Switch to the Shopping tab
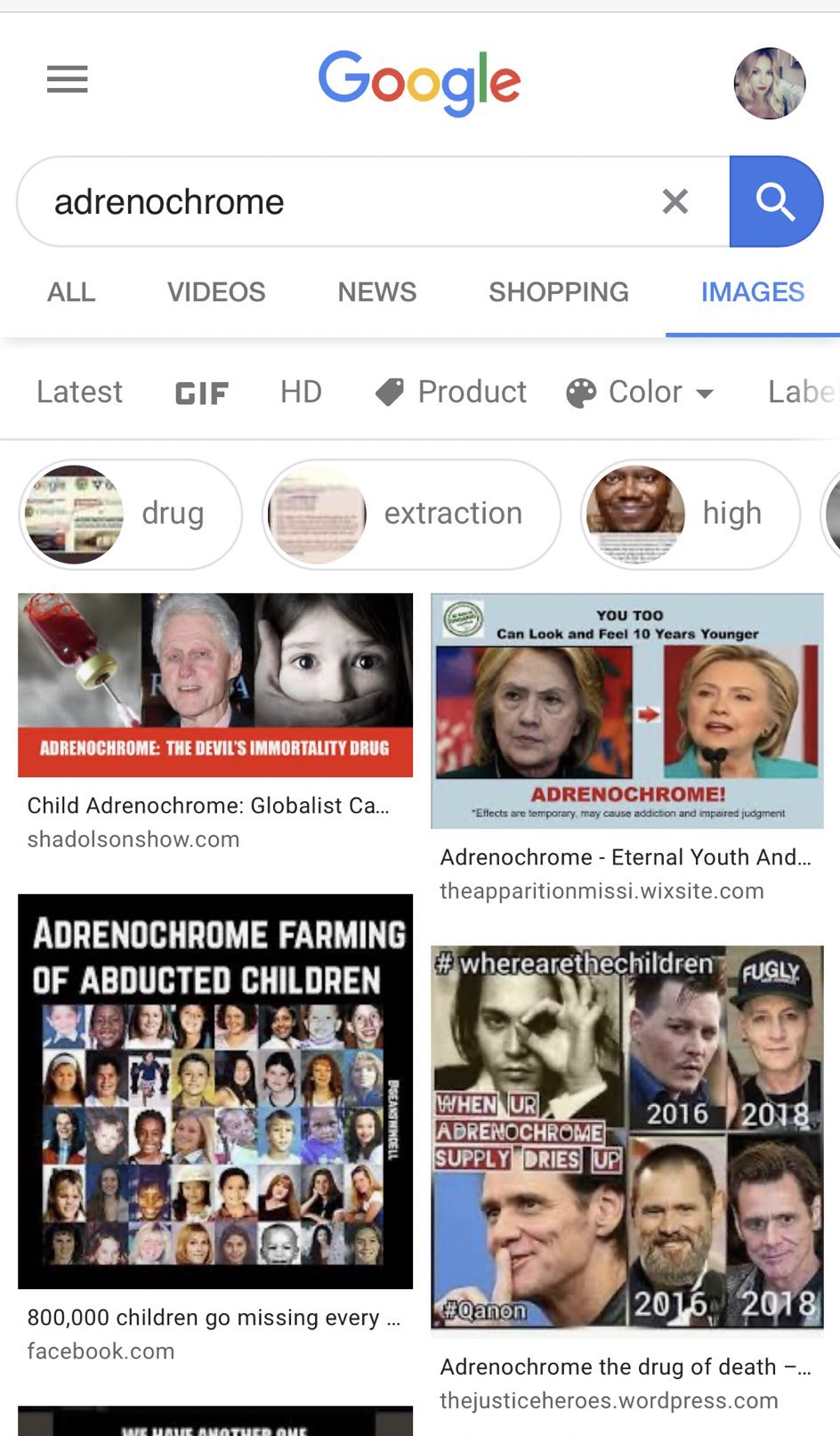 [558, 292]
